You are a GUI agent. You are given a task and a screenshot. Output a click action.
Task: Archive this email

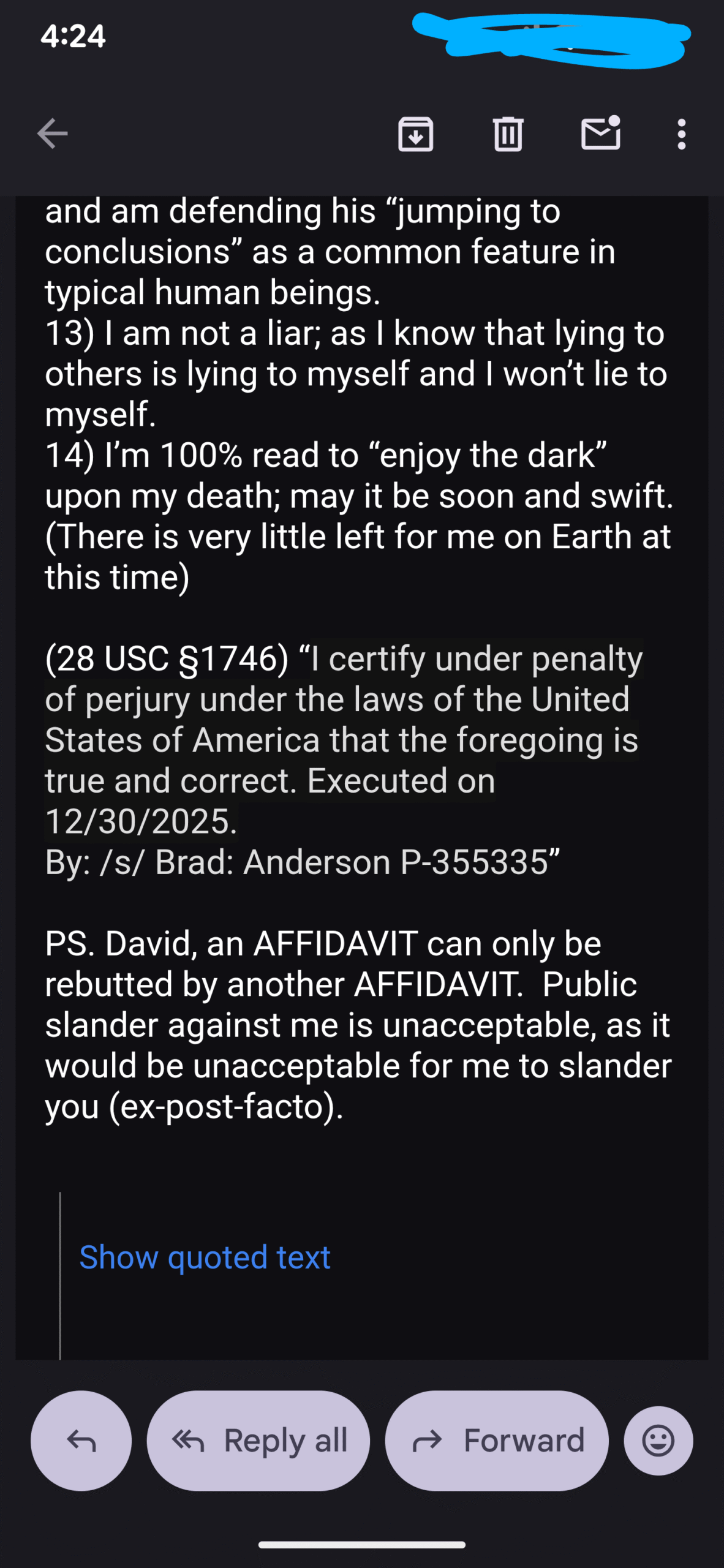pyautogui.click(x=416, y=134)
